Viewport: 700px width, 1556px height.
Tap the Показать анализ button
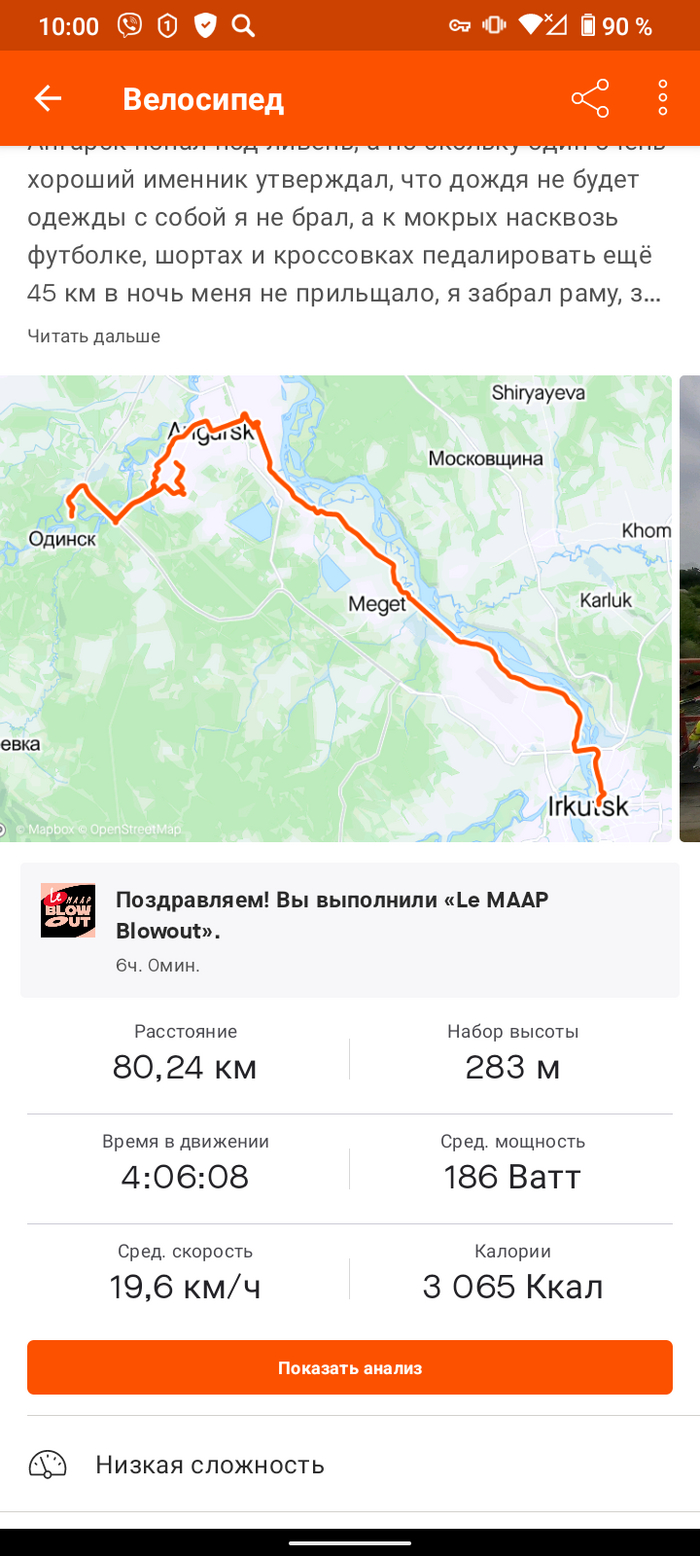349,1367
